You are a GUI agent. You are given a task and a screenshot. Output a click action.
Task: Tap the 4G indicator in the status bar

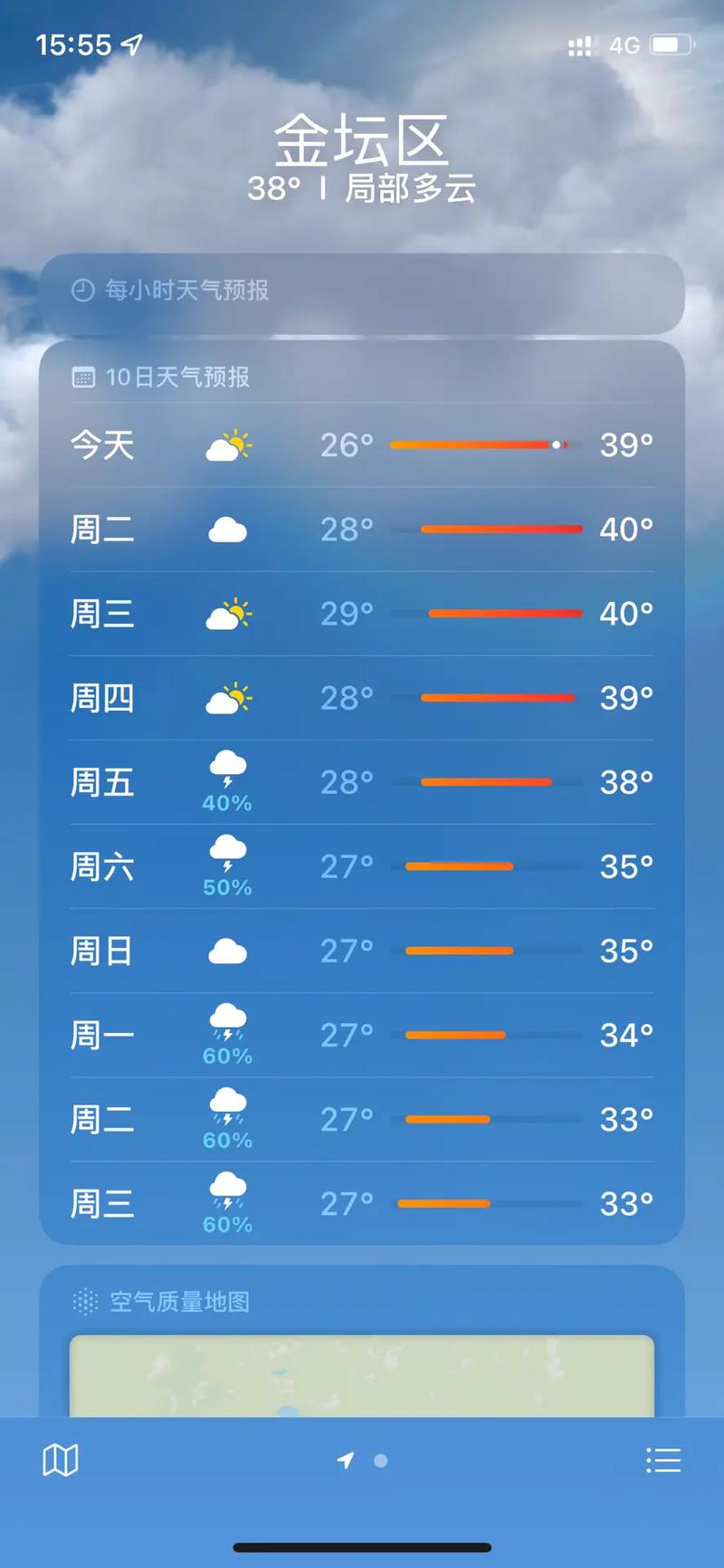point(628,44)
